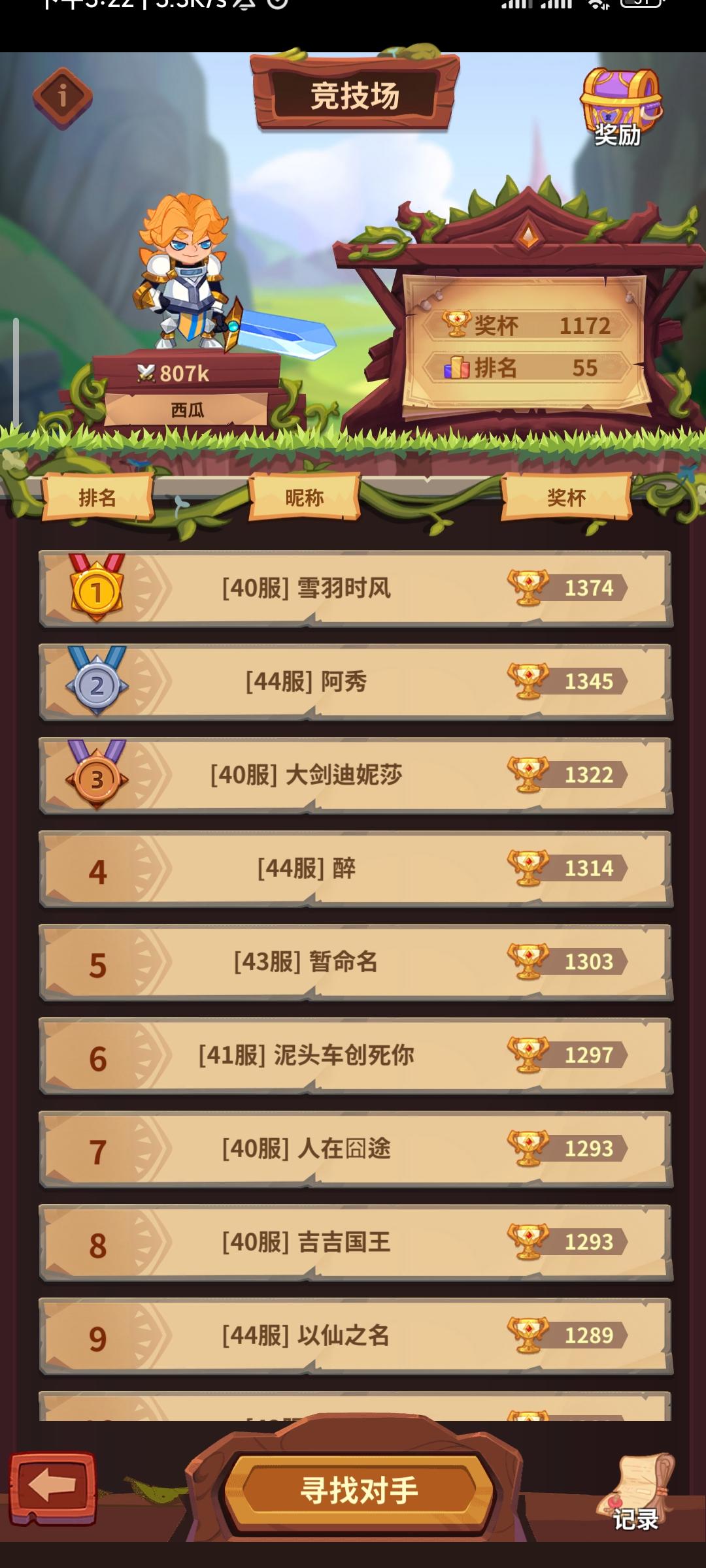This screenshot has height=1568, width=706.
Task: Tap 寻找对手 to find an opponent
Action: (x=358, y=1491)
